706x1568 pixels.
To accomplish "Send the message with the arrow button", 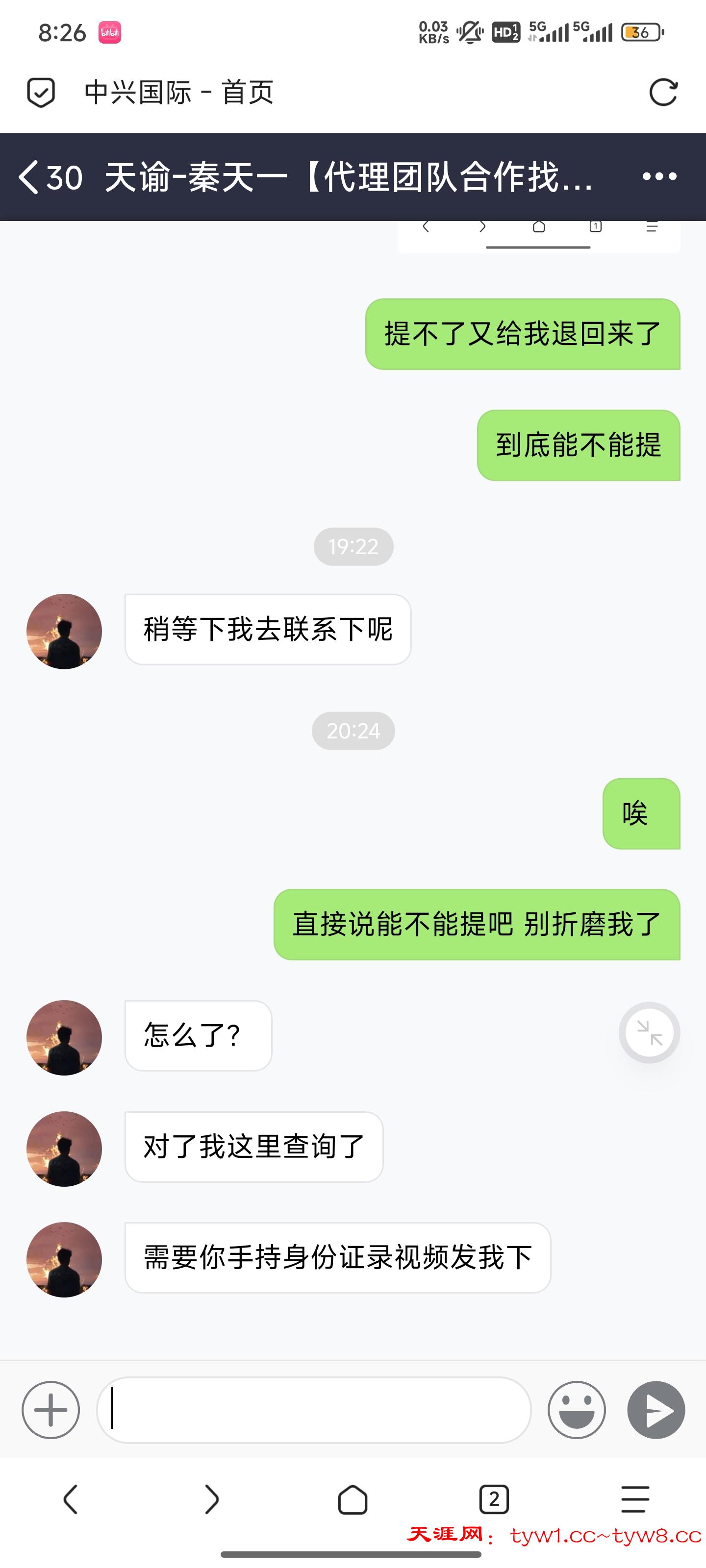I will click(x=656, y=1410).
